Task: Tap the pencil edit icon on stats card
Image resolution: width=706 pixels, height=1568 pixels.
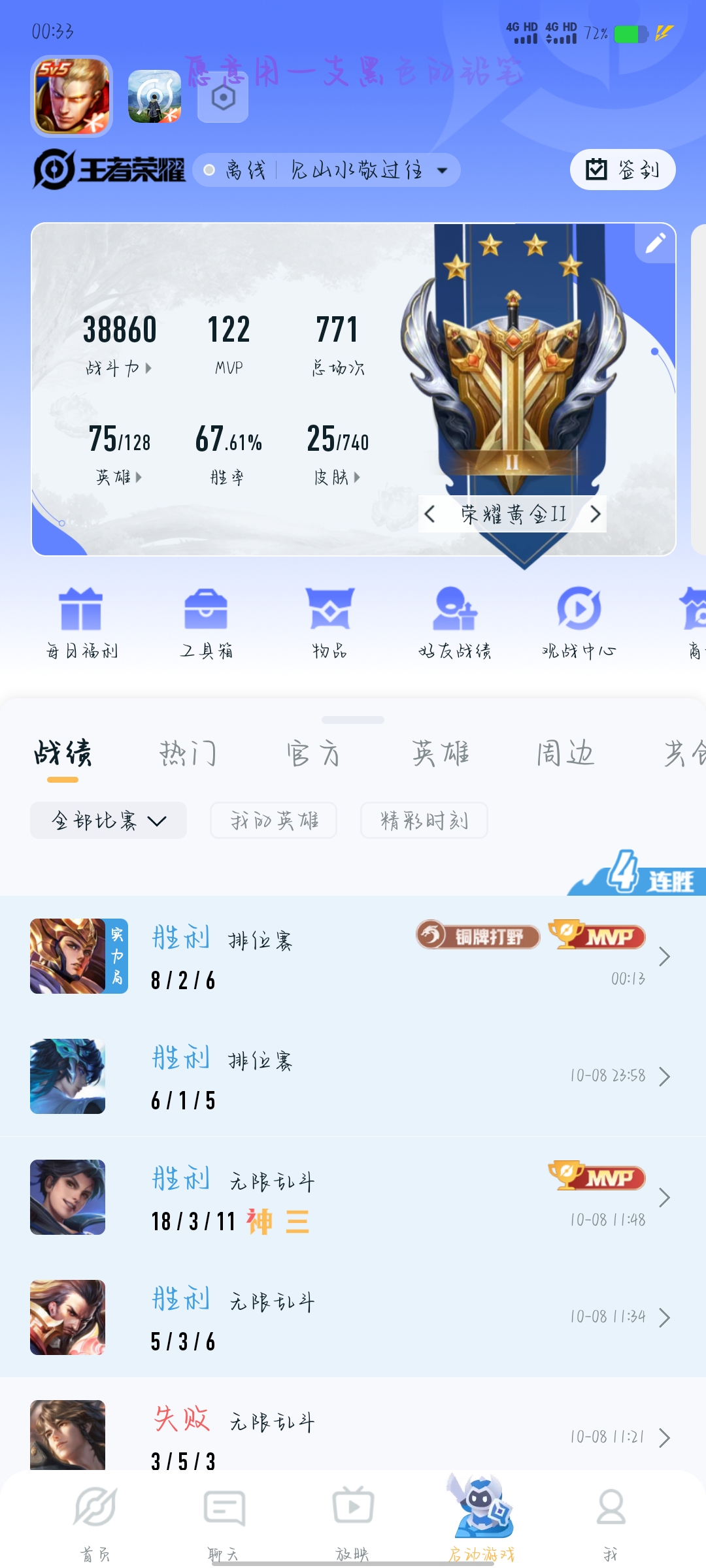Action: coord(655,243)
